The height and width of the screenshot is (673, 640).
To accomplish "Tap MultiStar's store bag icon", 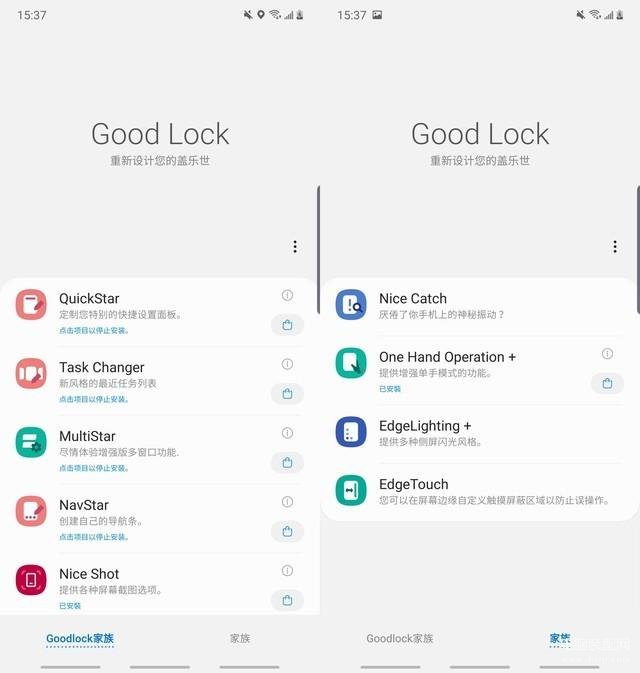I will point(287,463).
